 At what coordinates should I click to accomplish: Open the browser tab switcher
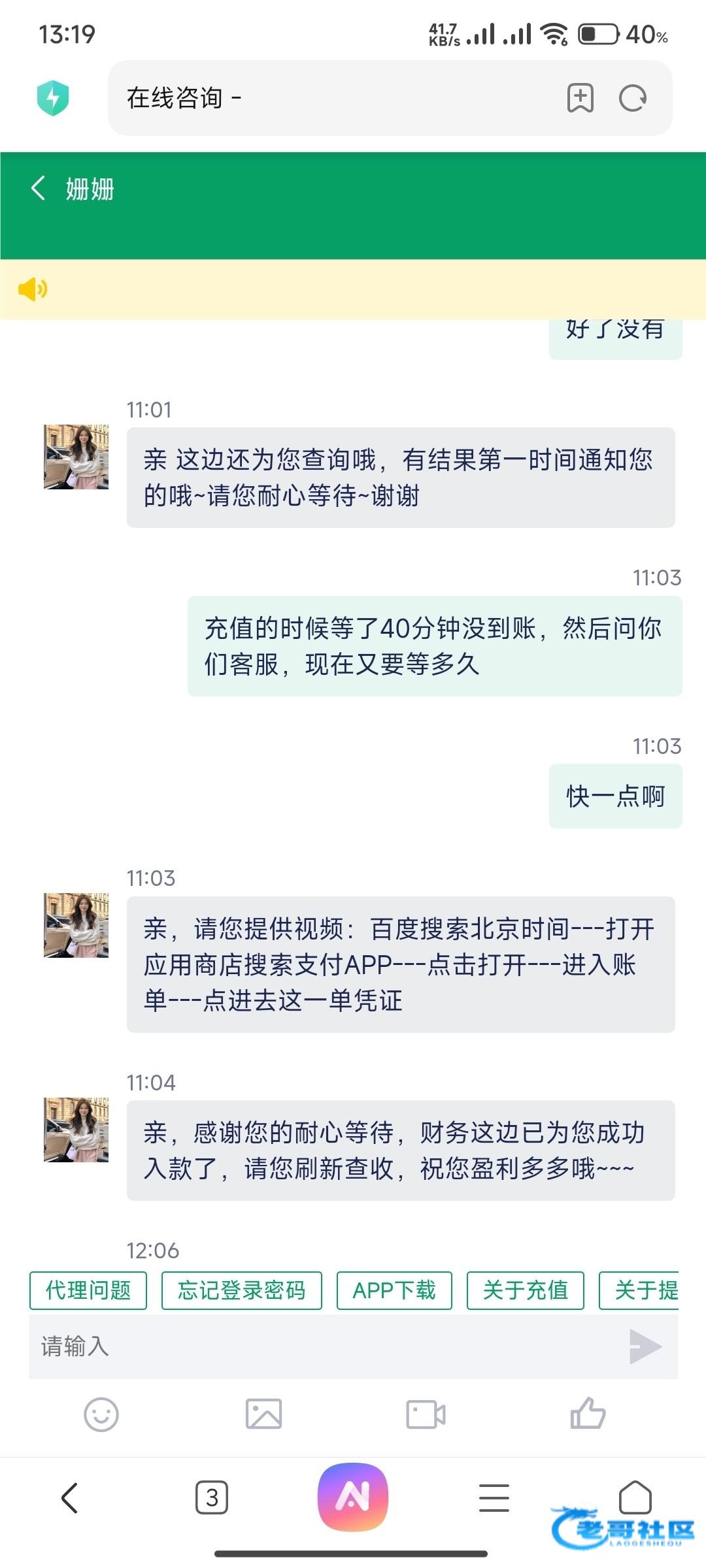coord(212,1497)
